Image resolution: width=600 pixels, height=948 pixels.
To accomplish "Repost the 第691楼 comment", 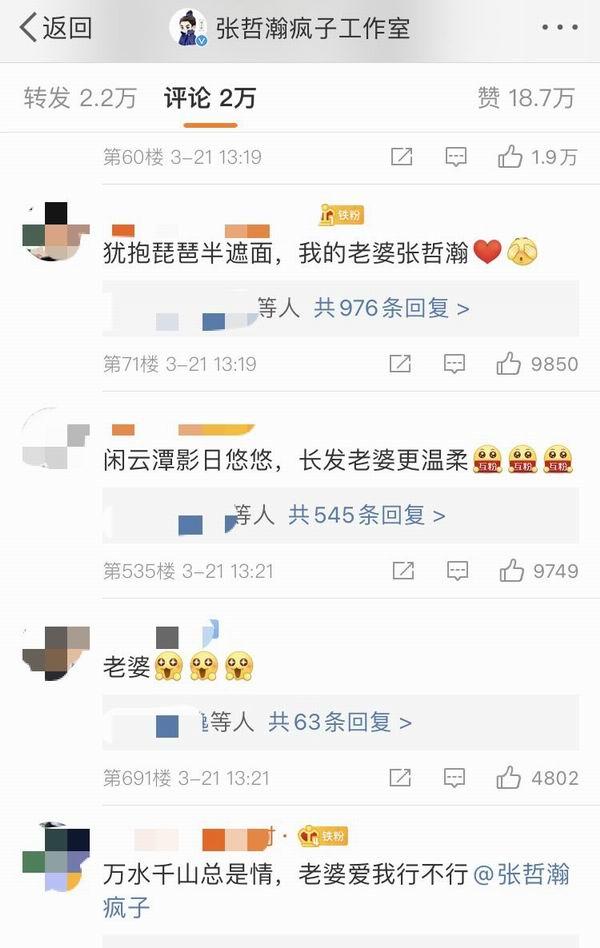I will click(x=401, y=778).
